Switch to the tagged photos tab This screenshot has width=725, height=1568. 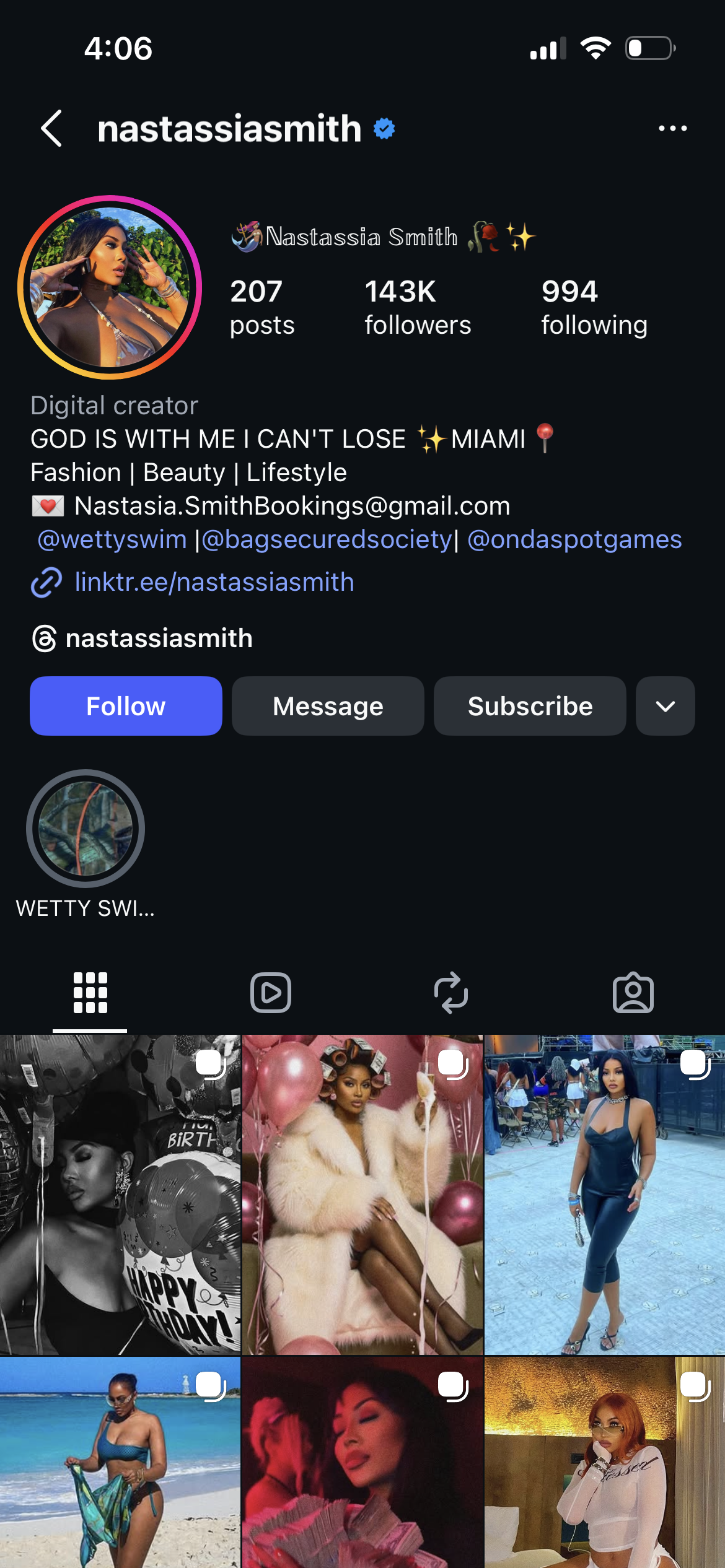coord(633,993)
